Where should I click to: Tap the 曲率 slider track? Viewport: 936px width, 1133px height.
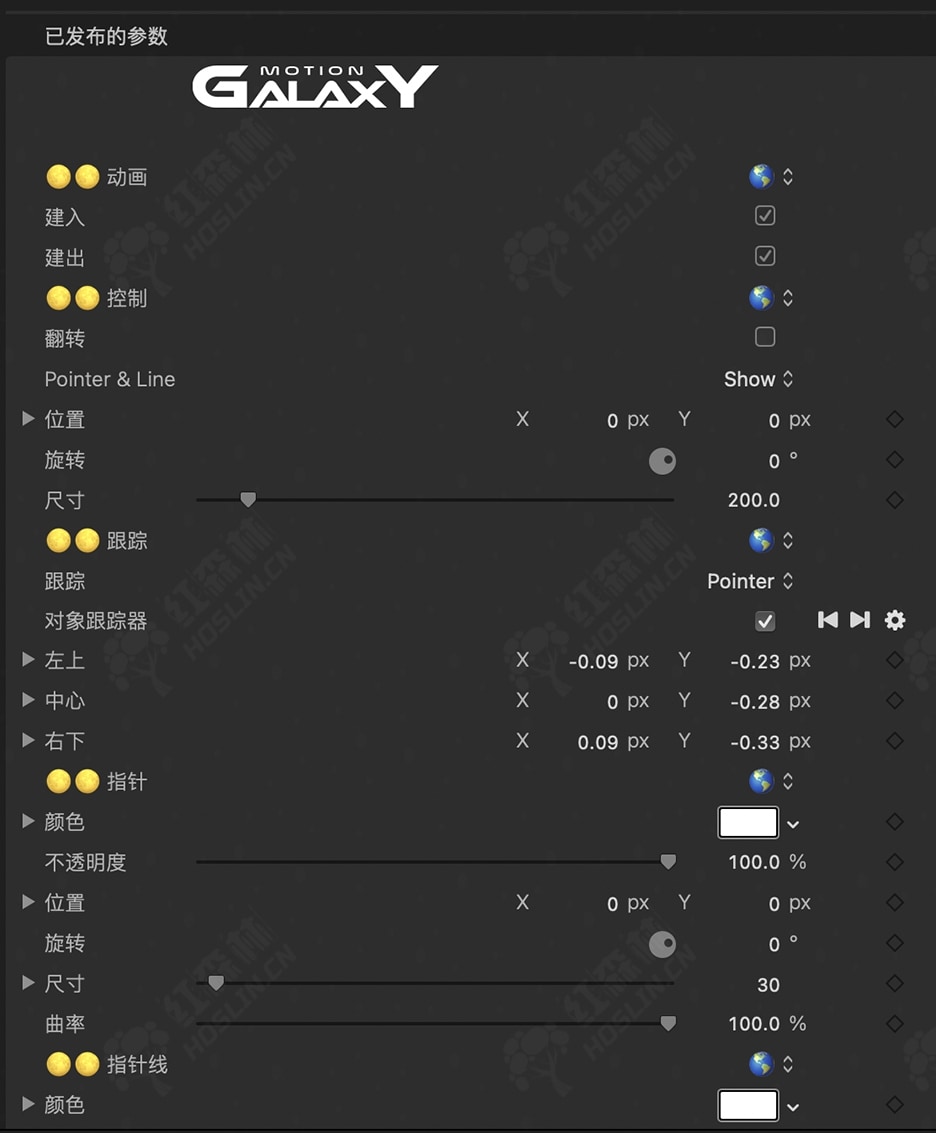pos(430,1023)
